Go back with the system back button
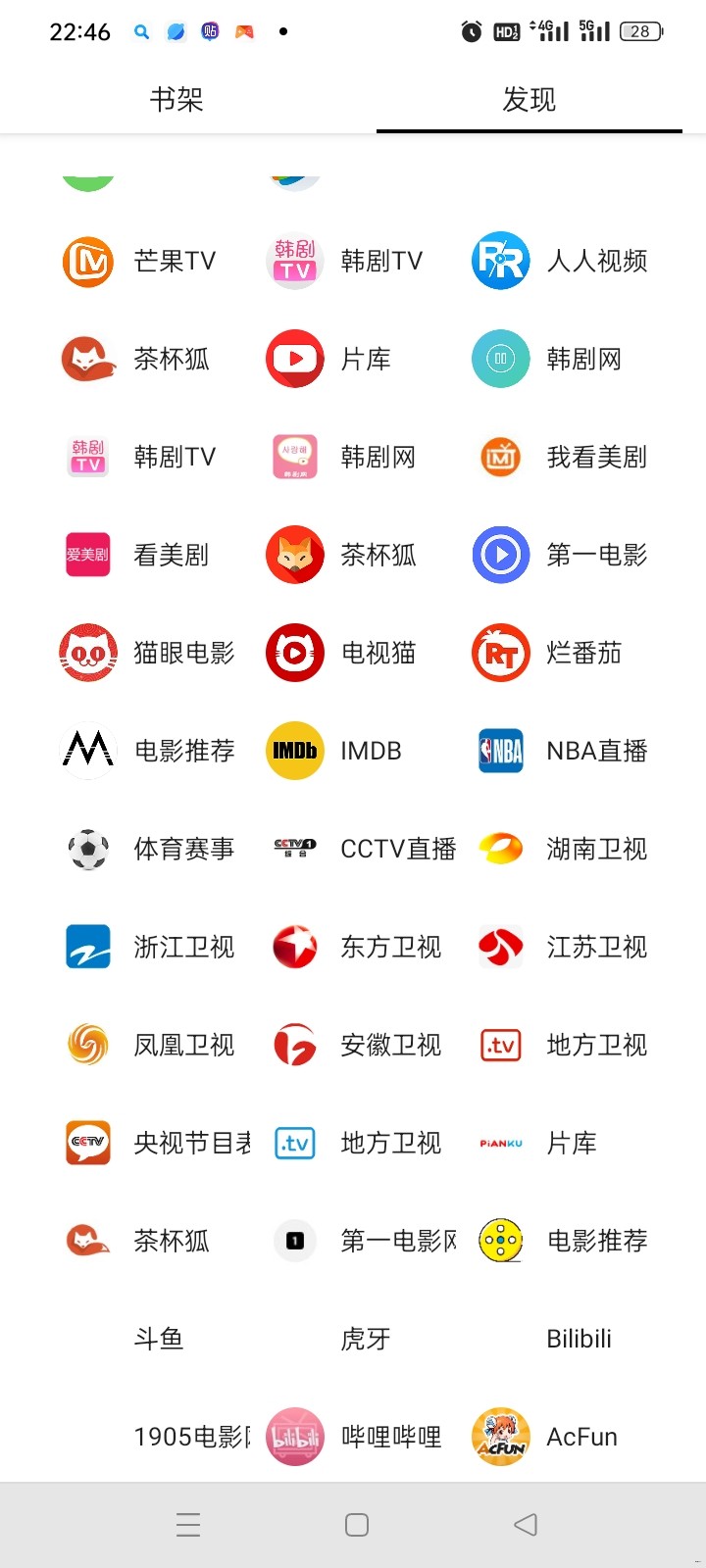The image size is (706, 1568). [x=526, y=1524]
